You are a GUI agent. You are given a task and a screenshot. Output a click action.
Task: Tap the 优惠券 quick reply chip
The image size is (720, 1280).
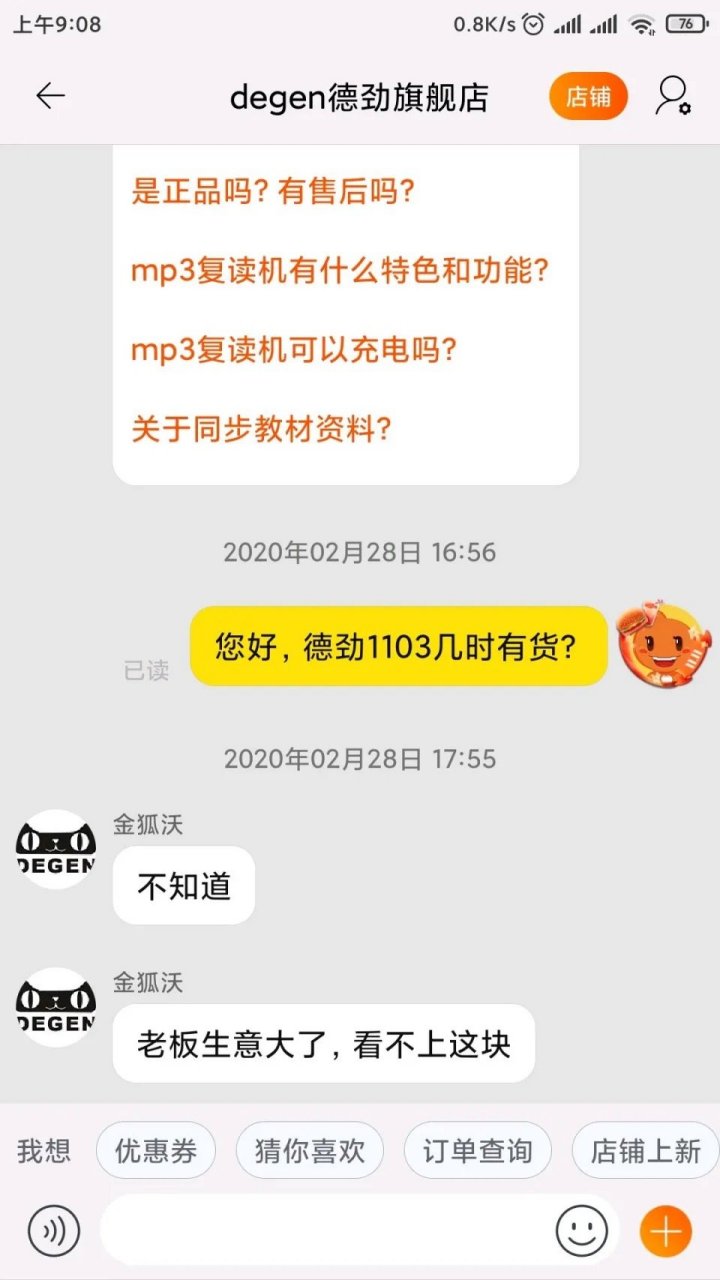(x=156, y=1150)
